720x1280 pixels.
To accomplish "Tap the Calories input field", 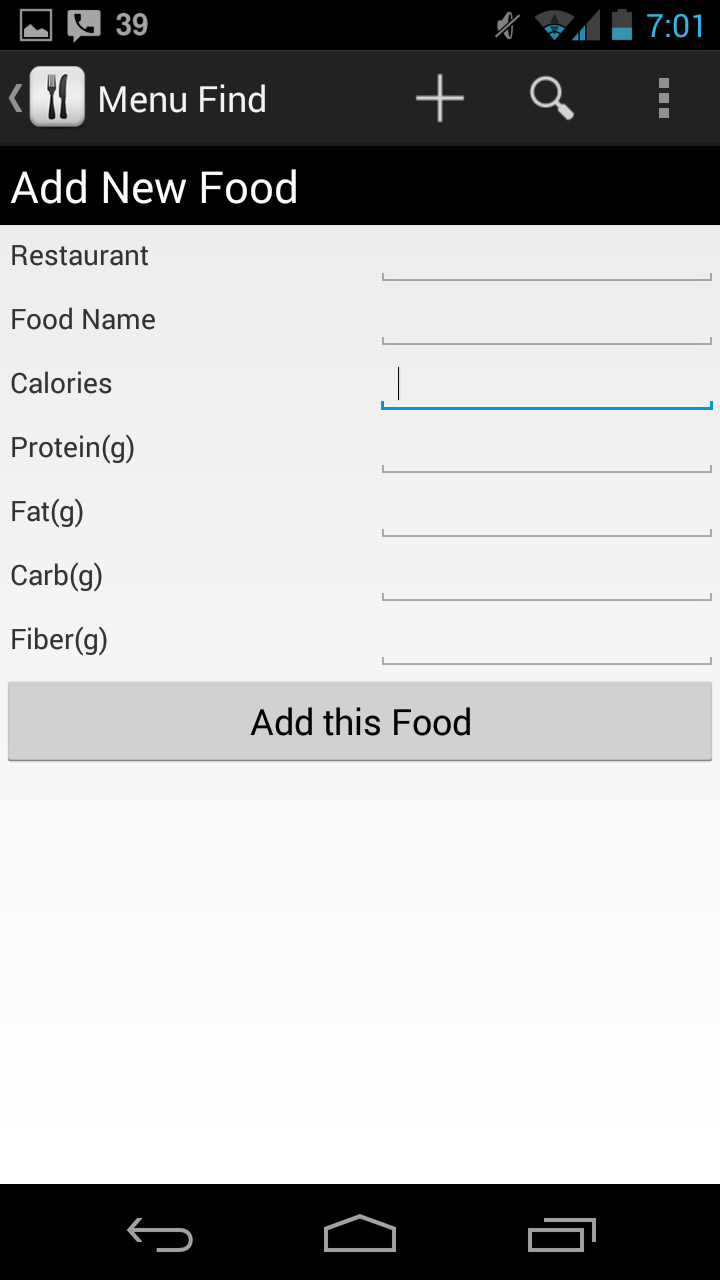I will [546, 386].
